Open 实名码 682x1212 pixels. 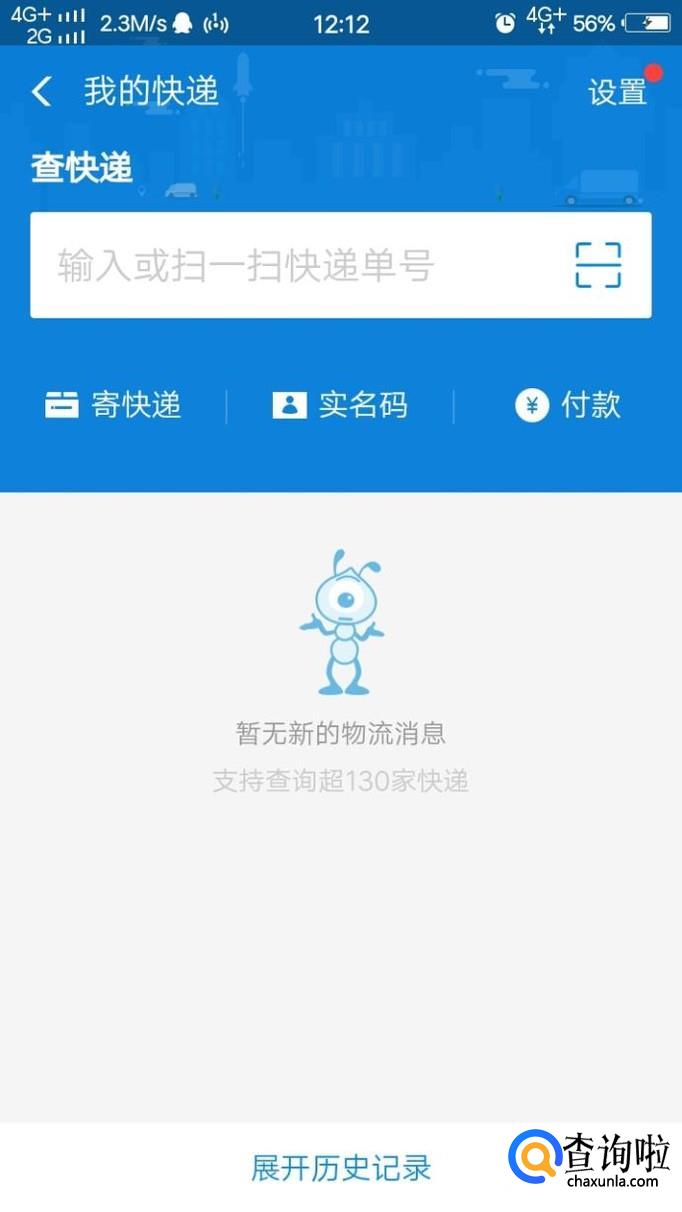click(x=340, y=405)
